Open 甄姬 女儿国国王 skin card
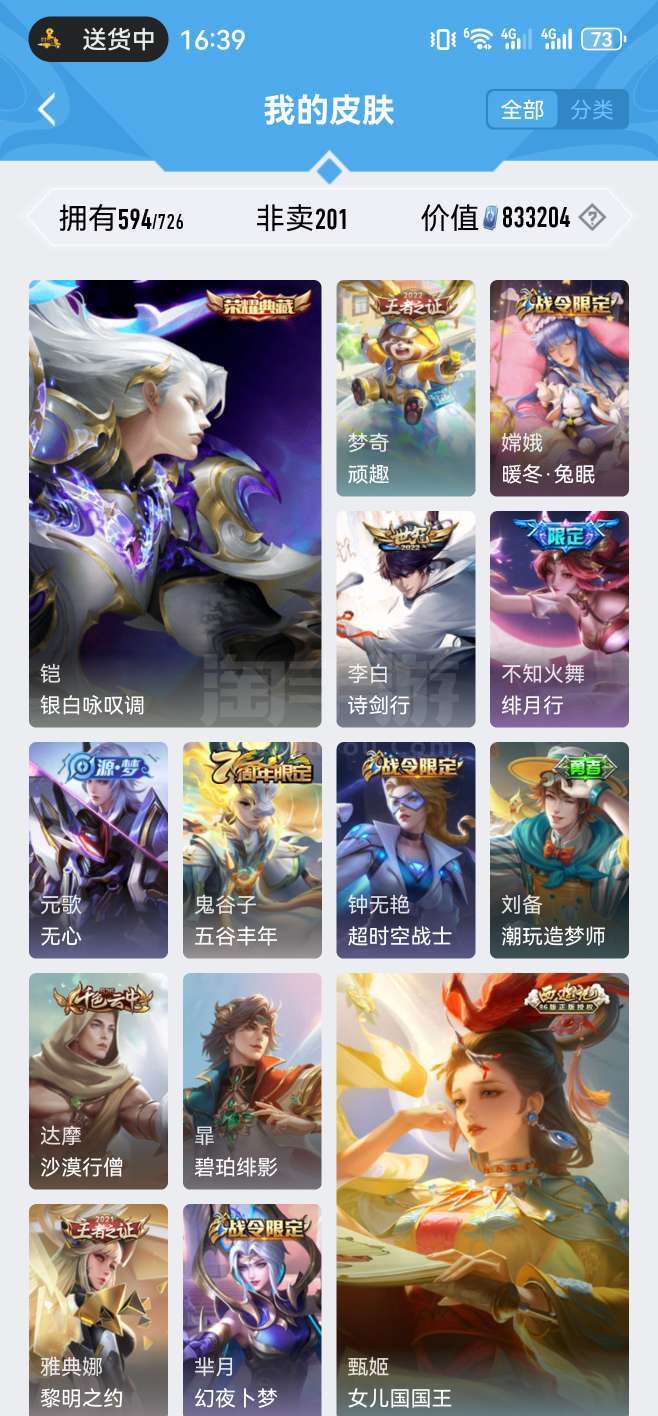 [482, 1195]
